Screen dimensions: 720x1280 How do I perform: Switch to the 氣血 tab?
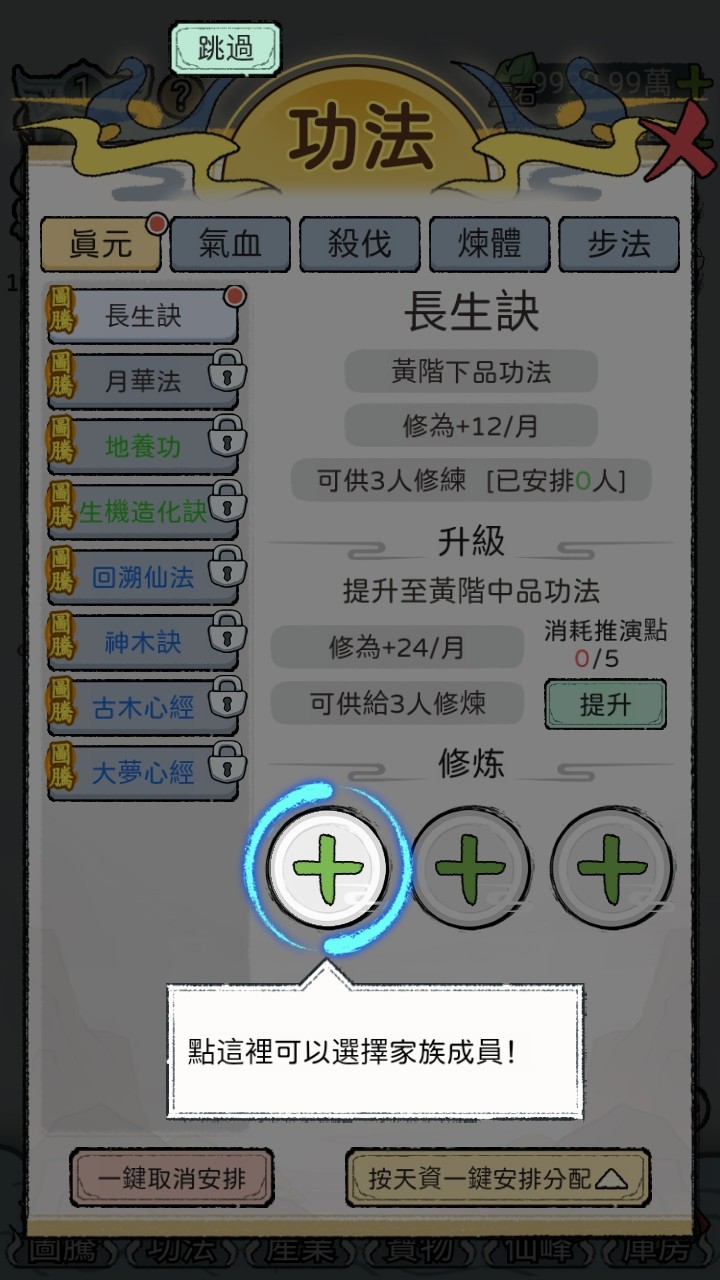(230, 245)
